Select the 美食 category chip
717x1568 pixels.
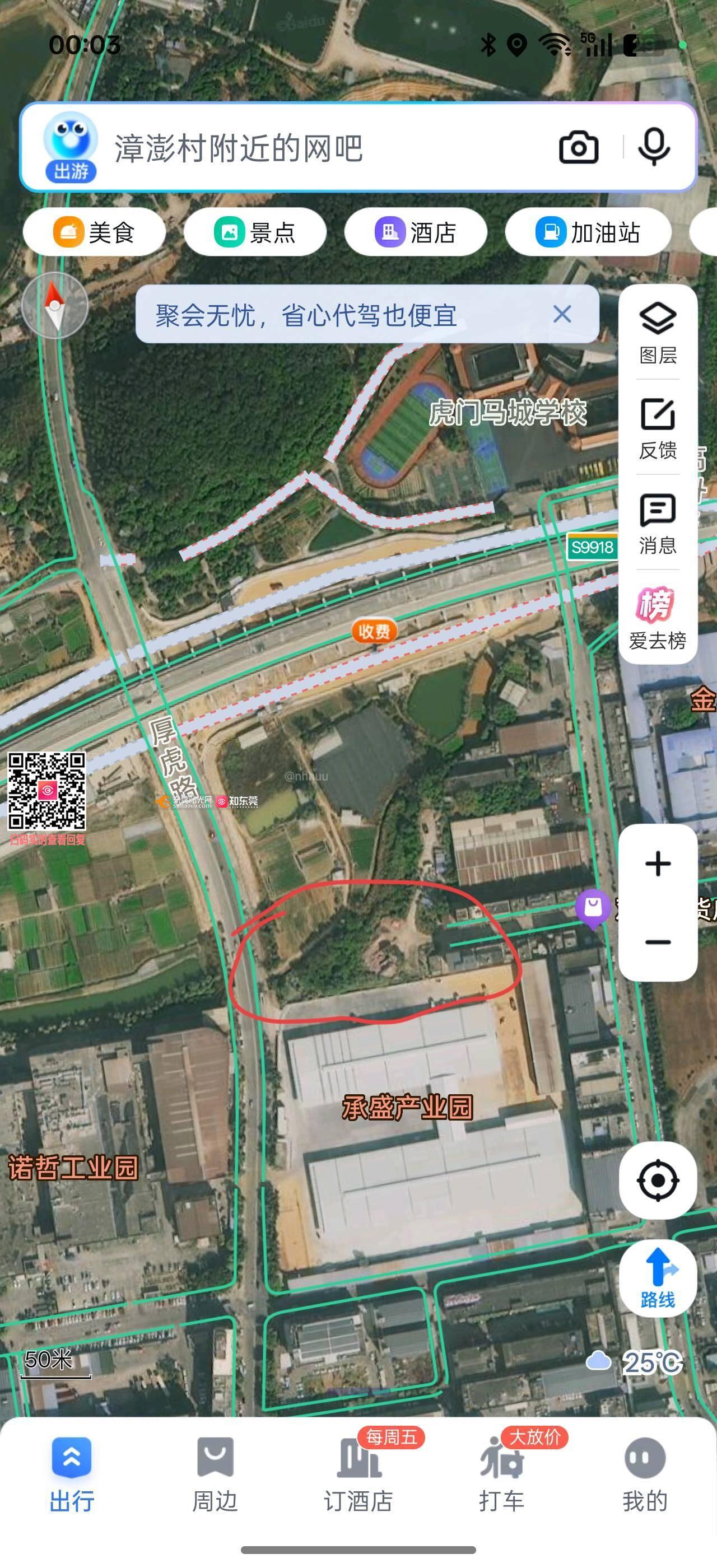tap(94, 232)
